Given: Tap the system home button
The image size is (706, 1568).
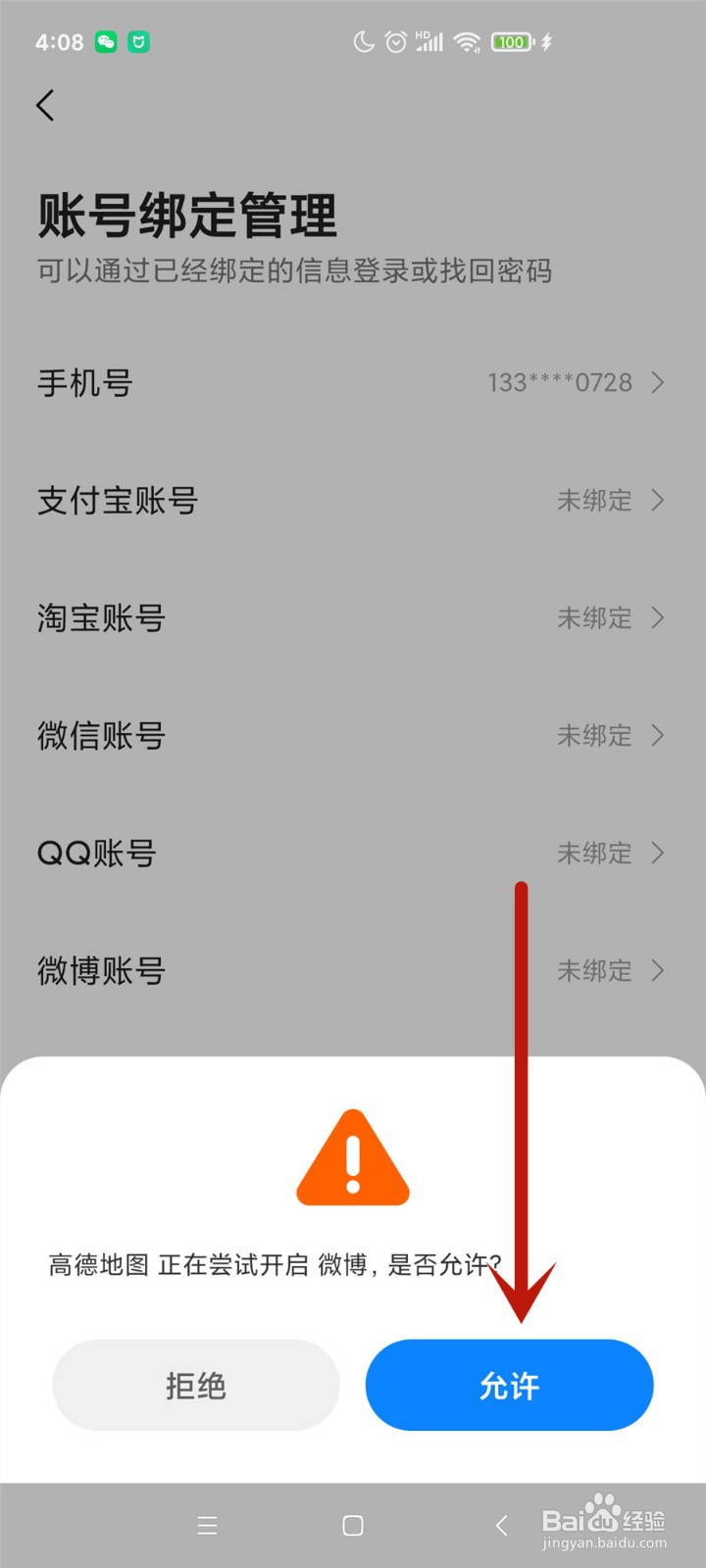Looking at the screenshot, I should [353, 1525].
